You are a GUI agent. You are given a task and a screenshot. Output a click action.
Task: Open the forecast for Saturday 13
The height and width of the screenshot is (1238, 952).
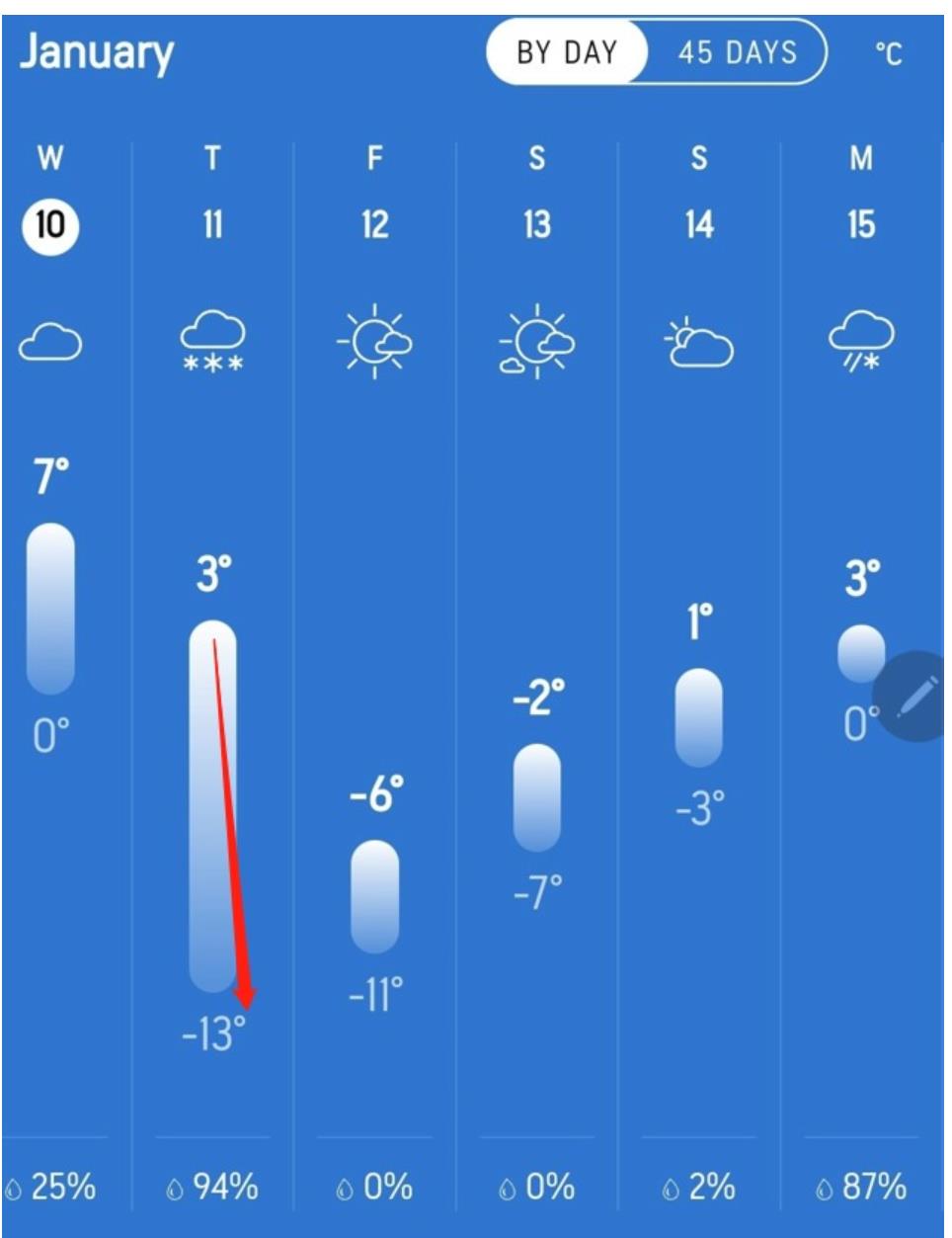pos(536,225)
